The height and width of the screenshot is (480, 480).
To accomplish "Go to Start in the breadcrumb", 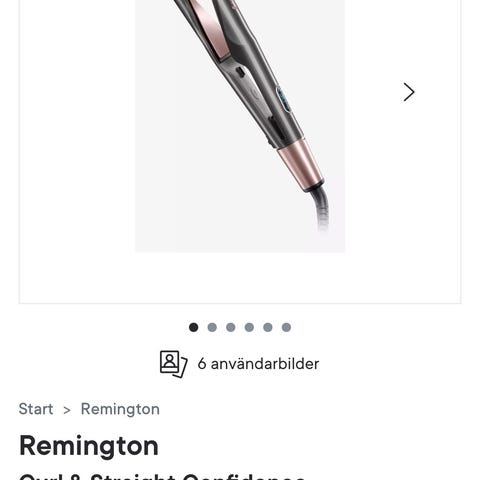I will tap(36, 409).
